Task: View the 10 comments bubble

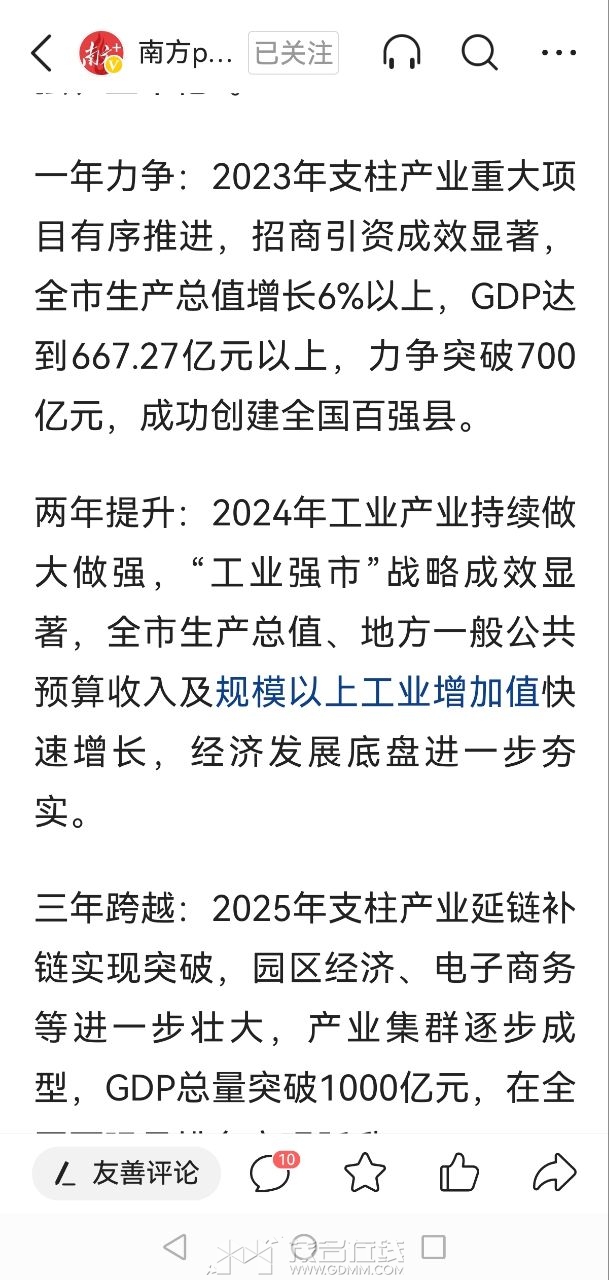Action: (x=271, y=1172)
